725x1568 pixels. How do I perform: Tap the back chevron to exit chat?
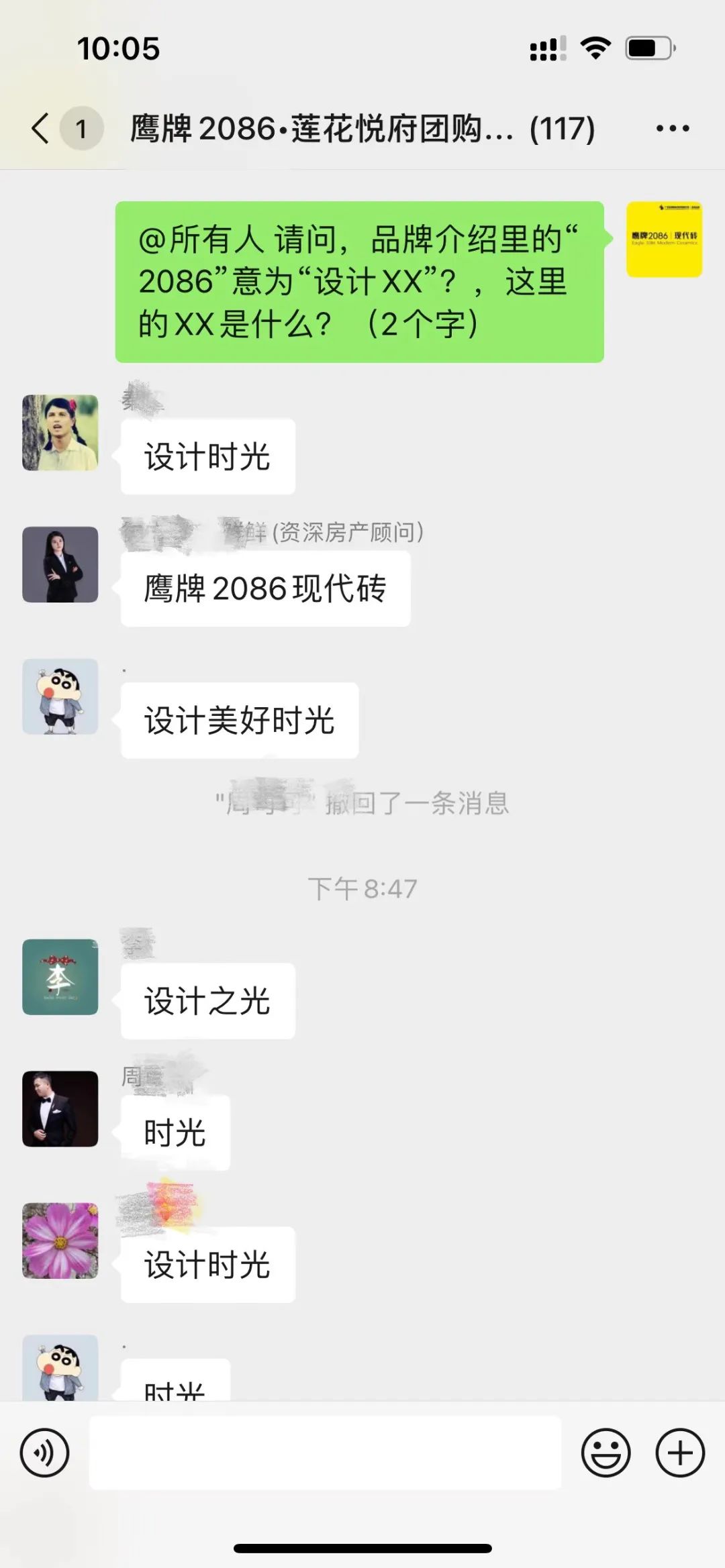pyautogui.click(x=40, y=129)
